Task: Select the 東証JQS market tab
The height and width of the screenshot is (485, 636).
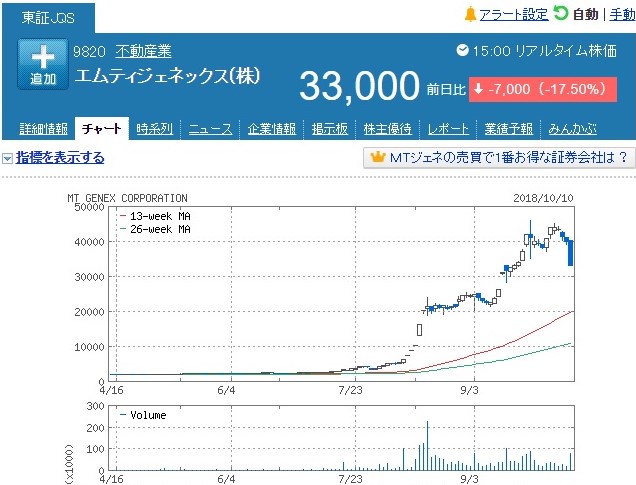Action: point(48,16)
